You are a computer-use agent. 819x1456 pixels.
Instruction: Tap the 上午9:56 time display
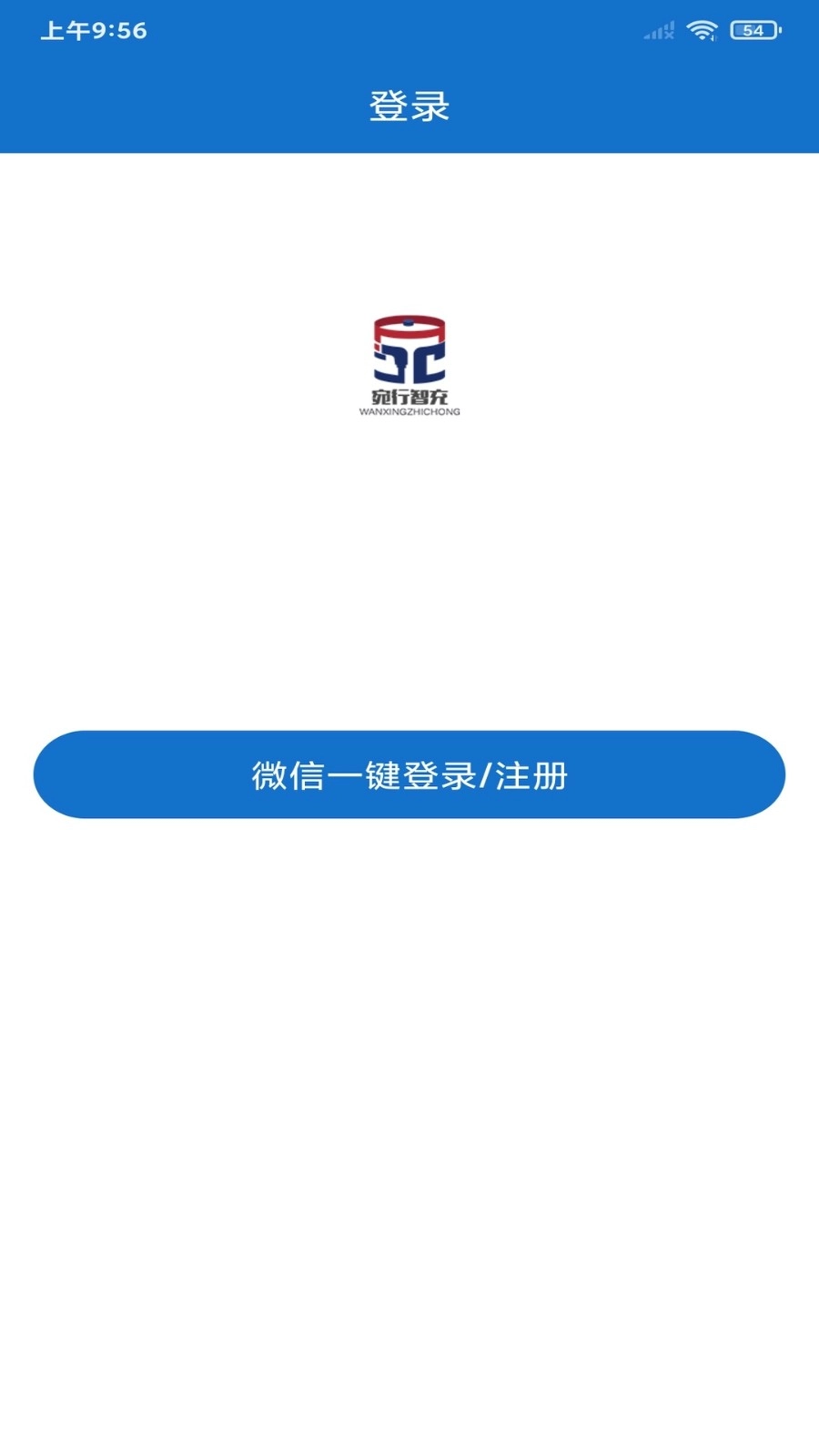click(92, 30)
